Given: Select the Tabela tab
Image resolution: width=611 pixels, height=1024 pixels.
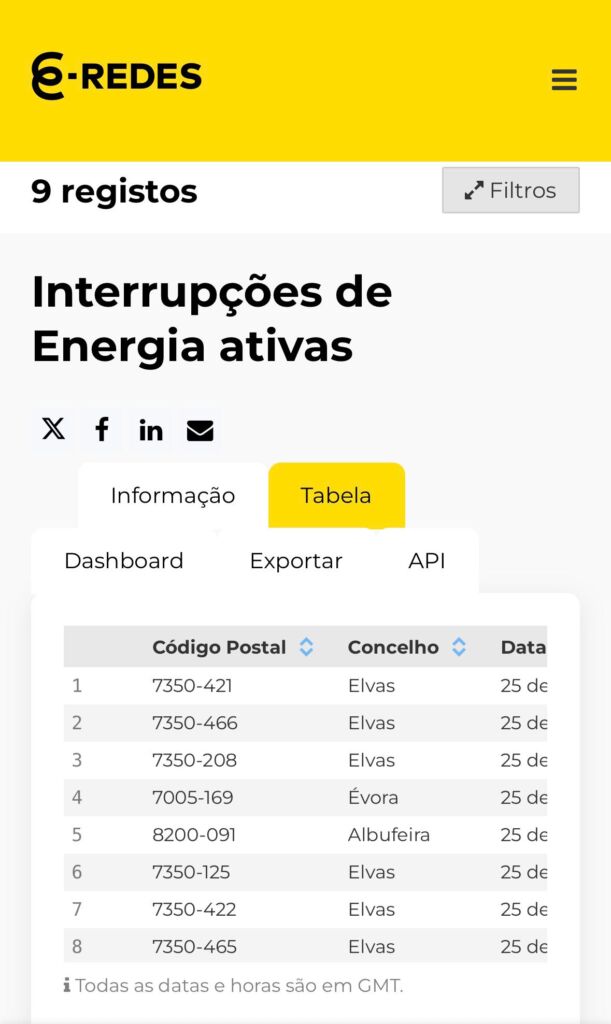Looking at the screenshot, I should pos(336,495).
